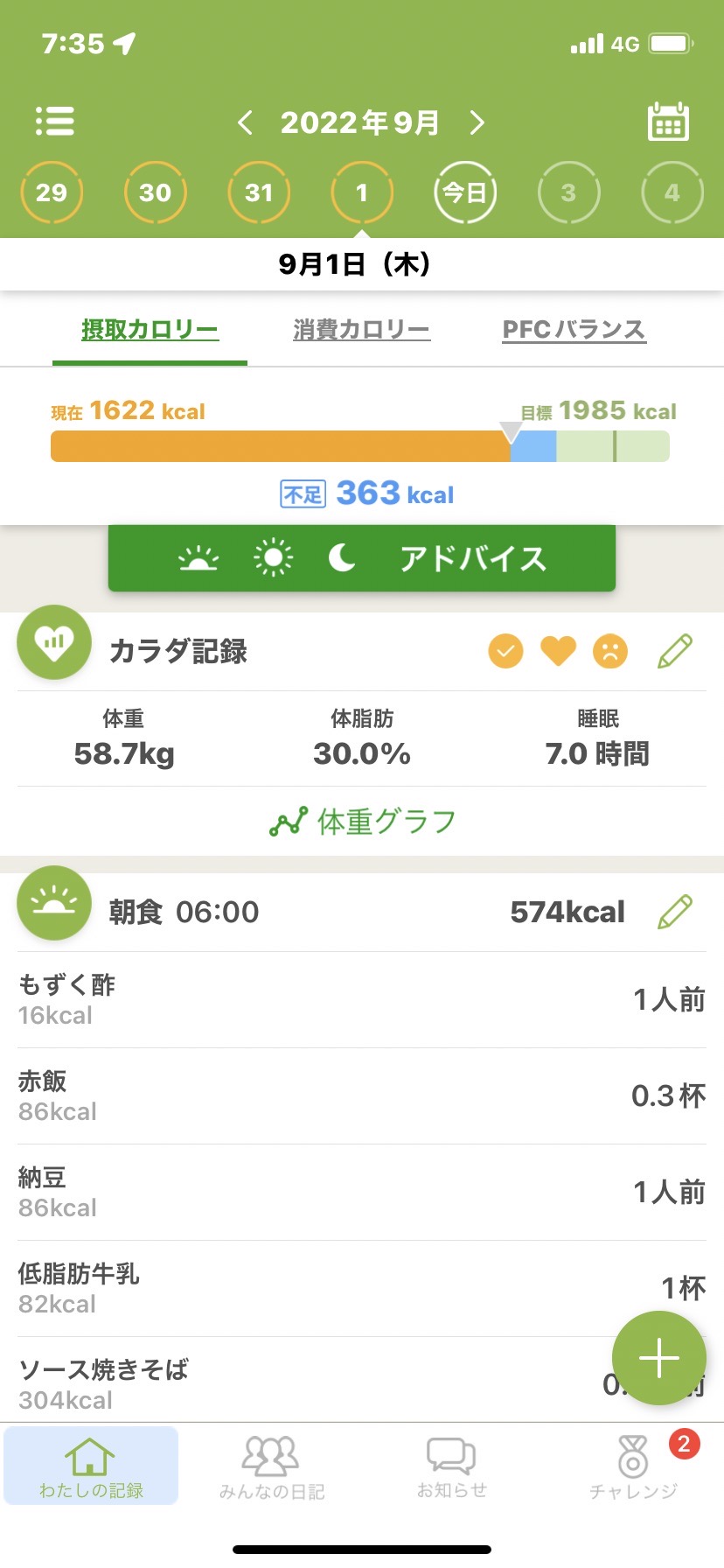The width and height of the screenshot is (724, 1568).
Task: Open the 低脂肪牛乳 food entry
Action: [x=362, y=1289]
